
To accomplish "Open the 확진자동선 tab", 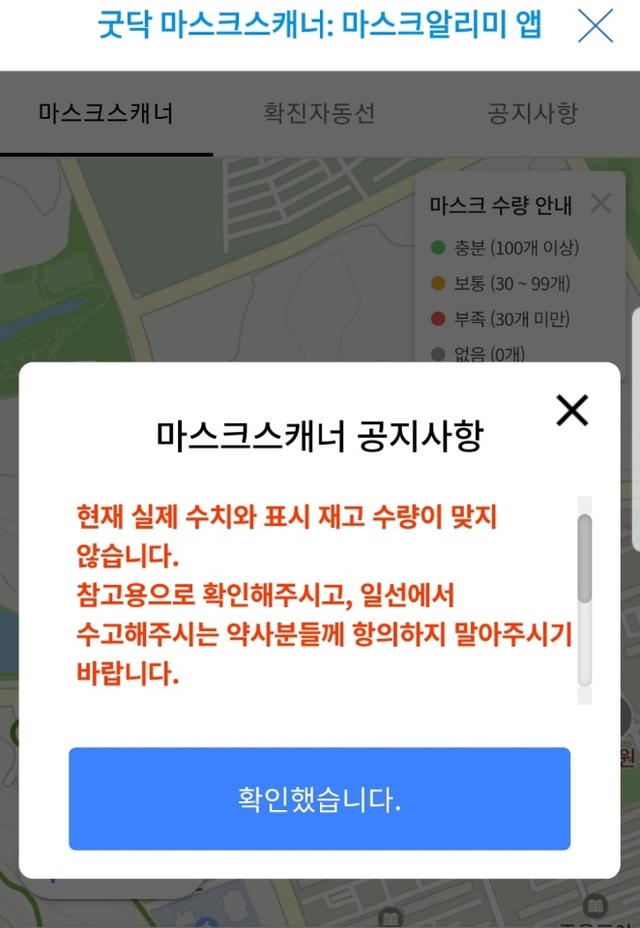I will (x=319, y=113).
